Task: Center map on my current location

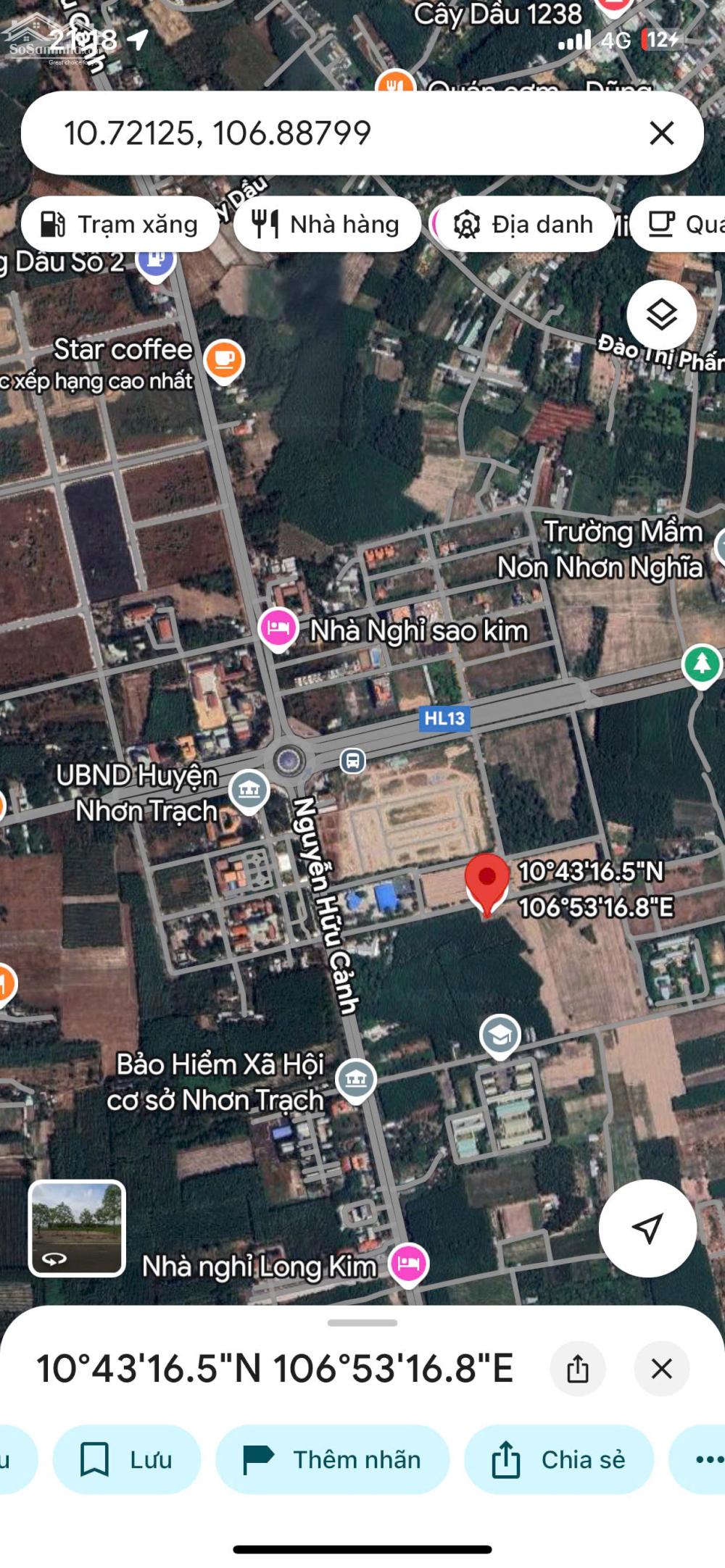Action: [647, 1227]
